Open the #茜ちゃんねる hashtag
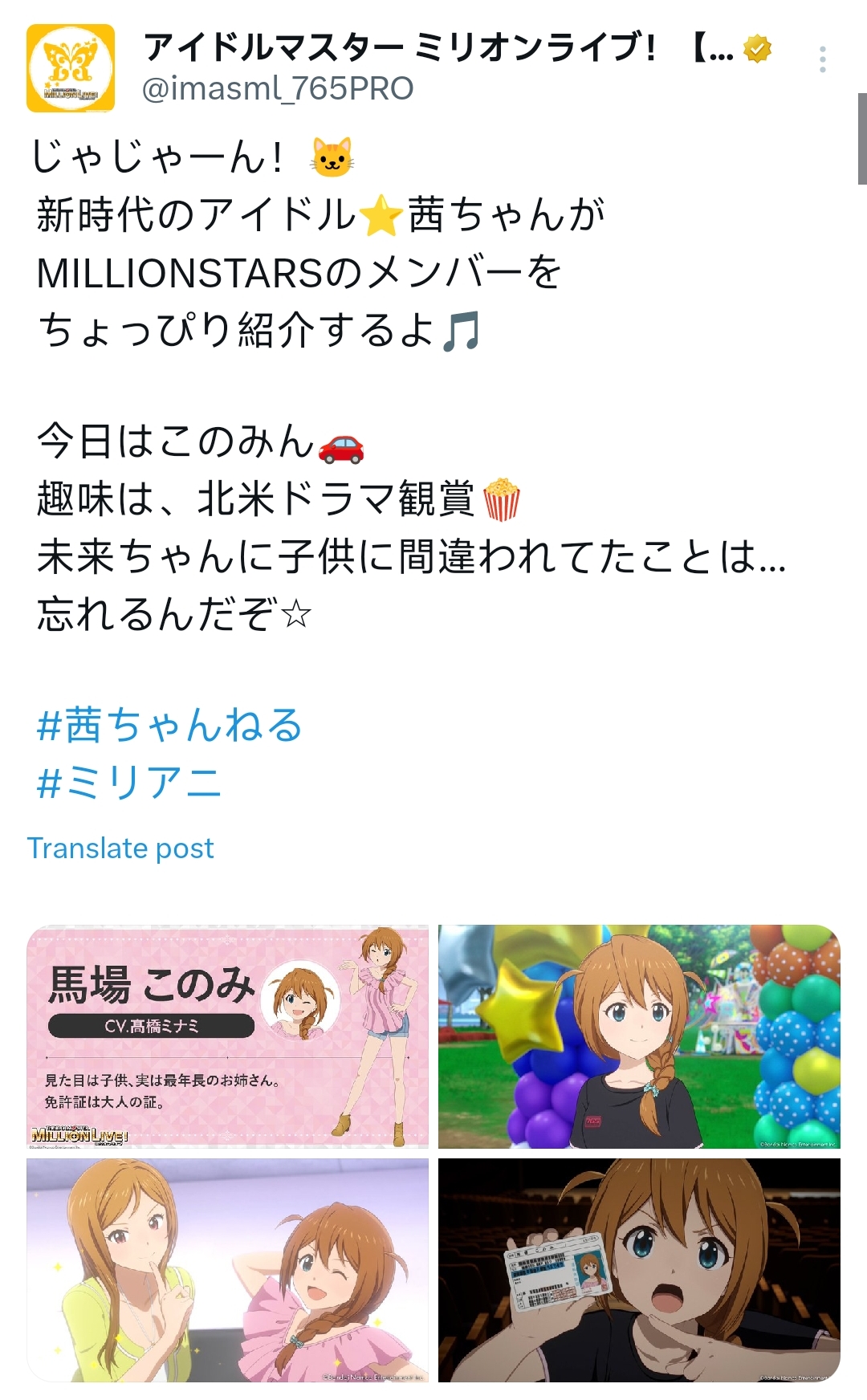Image resolution: width=867 pixels, height=1400 pixels. [x=170, y=725]
